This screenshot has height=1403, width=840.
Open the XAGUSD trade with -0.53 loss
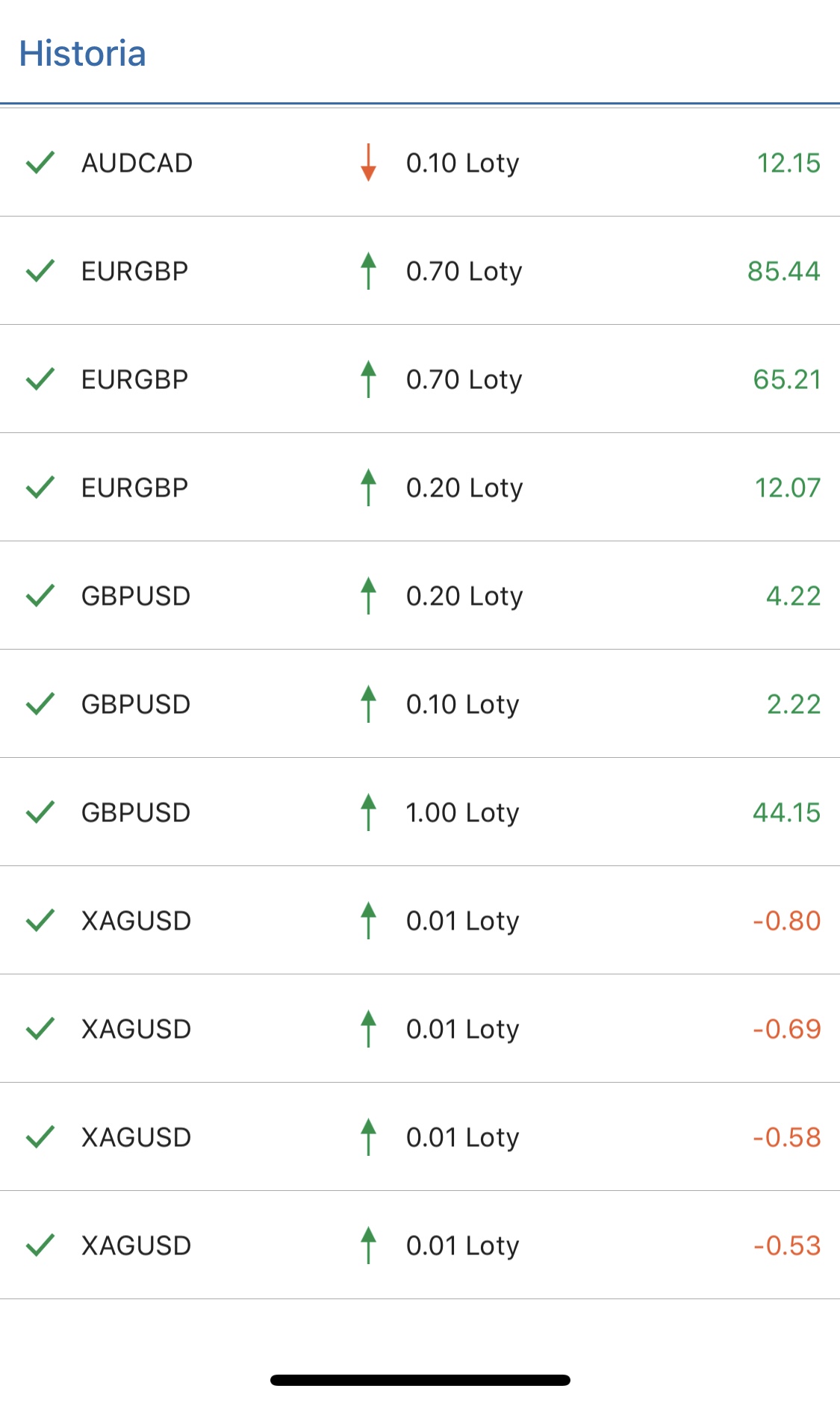(420, 1245)
